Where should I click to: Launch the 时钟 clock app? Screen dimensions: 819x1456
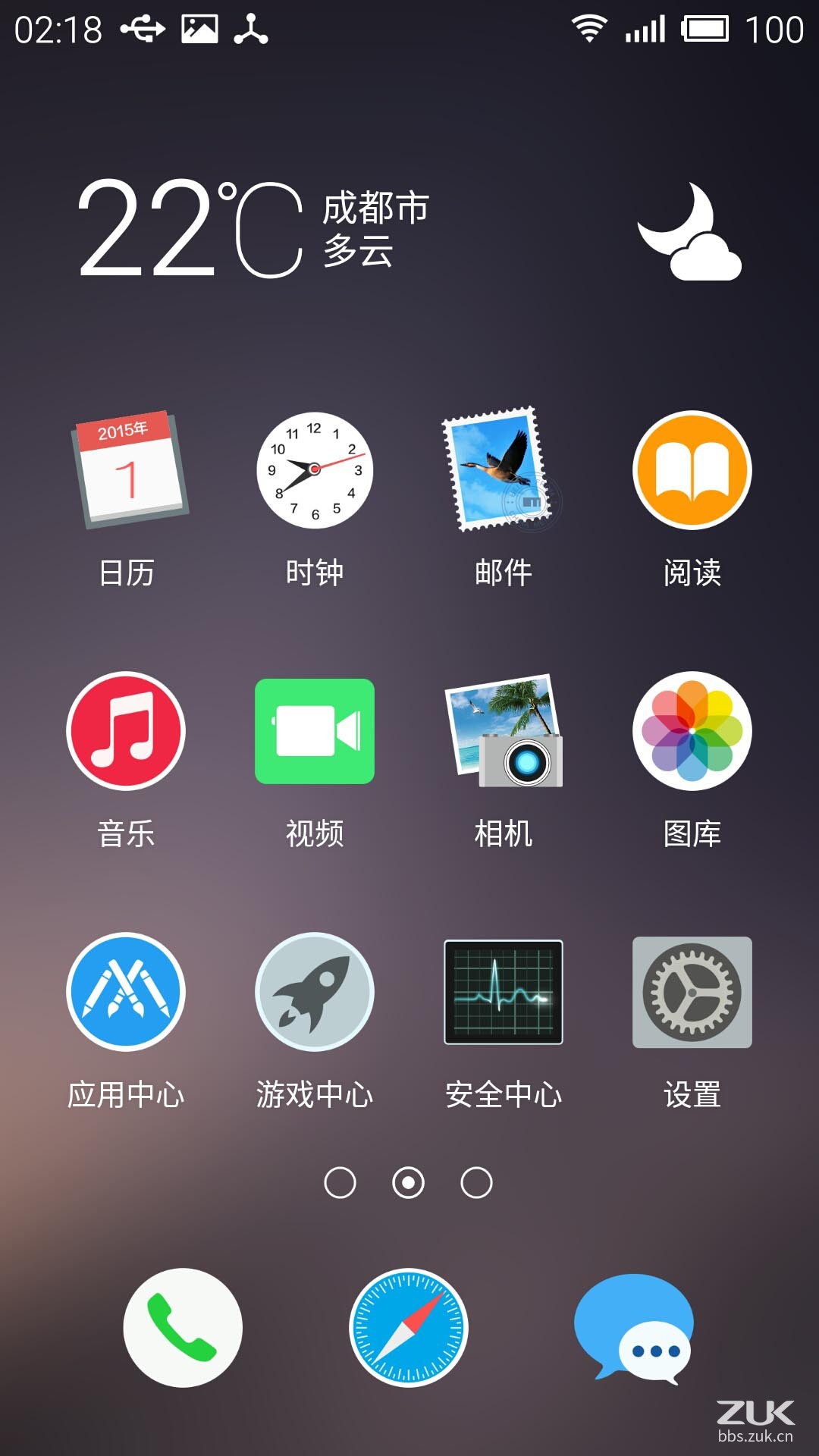coord(315,470)
